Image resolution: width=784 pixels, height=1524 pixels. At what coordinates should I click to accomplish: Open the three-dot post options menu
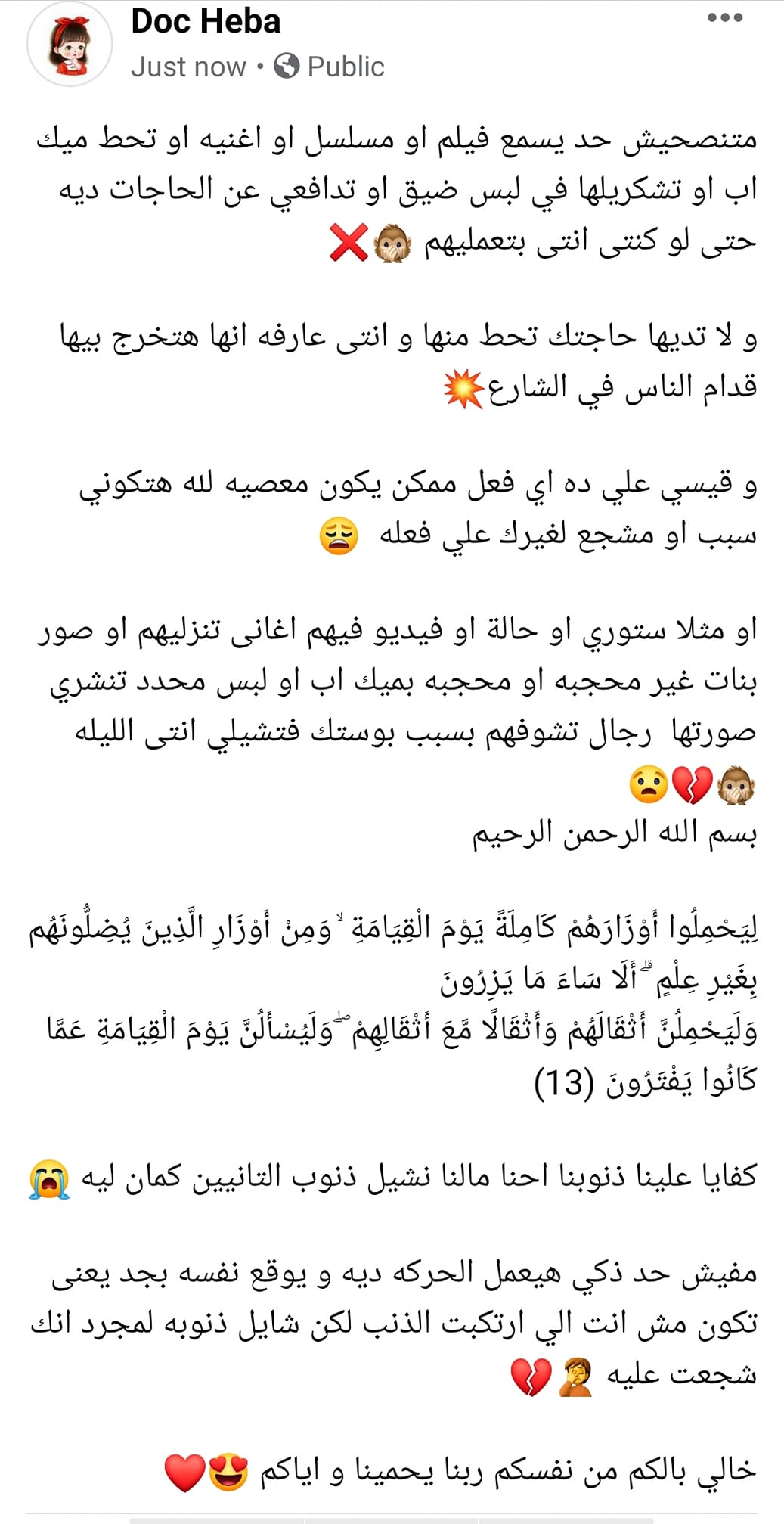point(724,18)
